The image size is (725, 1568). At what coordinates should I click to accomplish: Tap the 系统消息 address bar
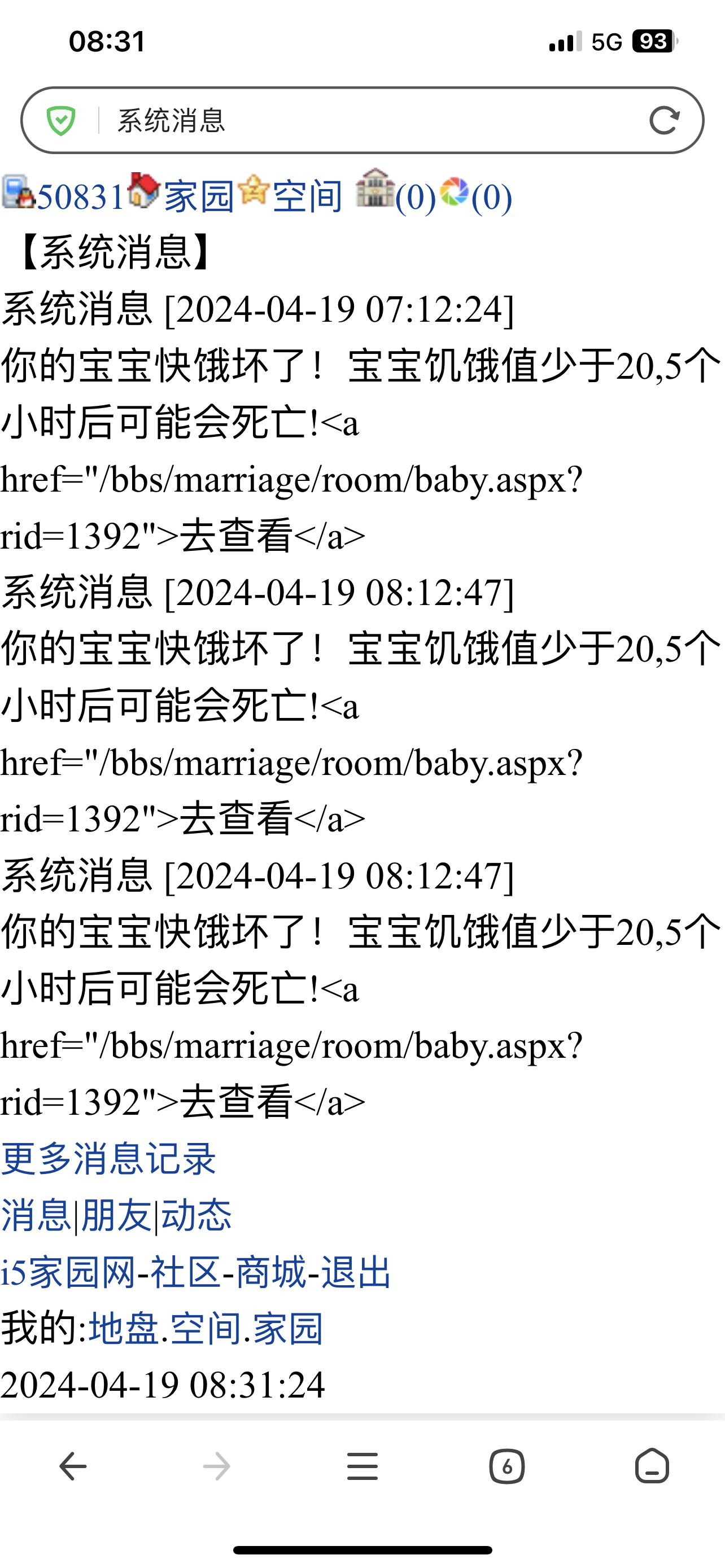pyautogui.click(x=365, y=120)
